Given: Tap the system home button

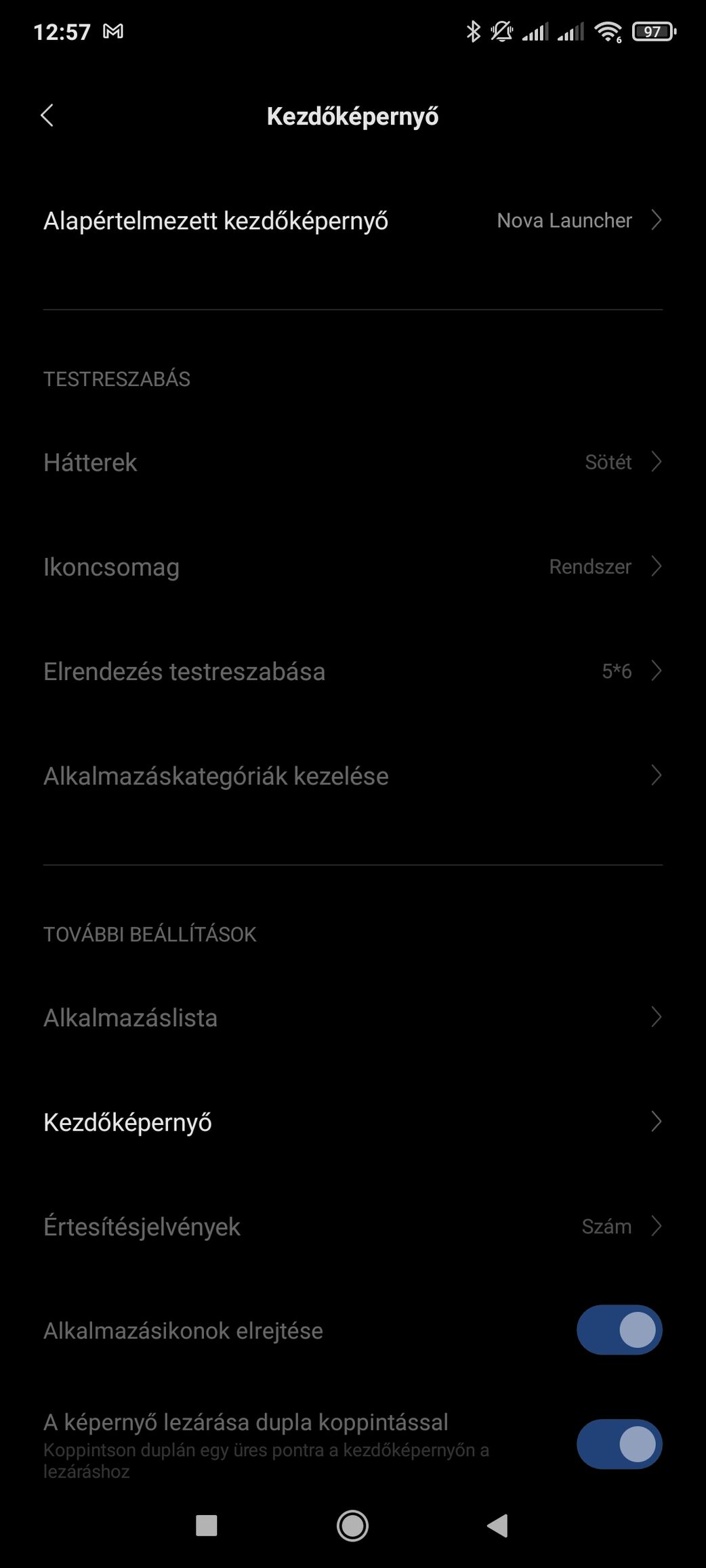Looking at the screenshot, I should (352, 1525).
